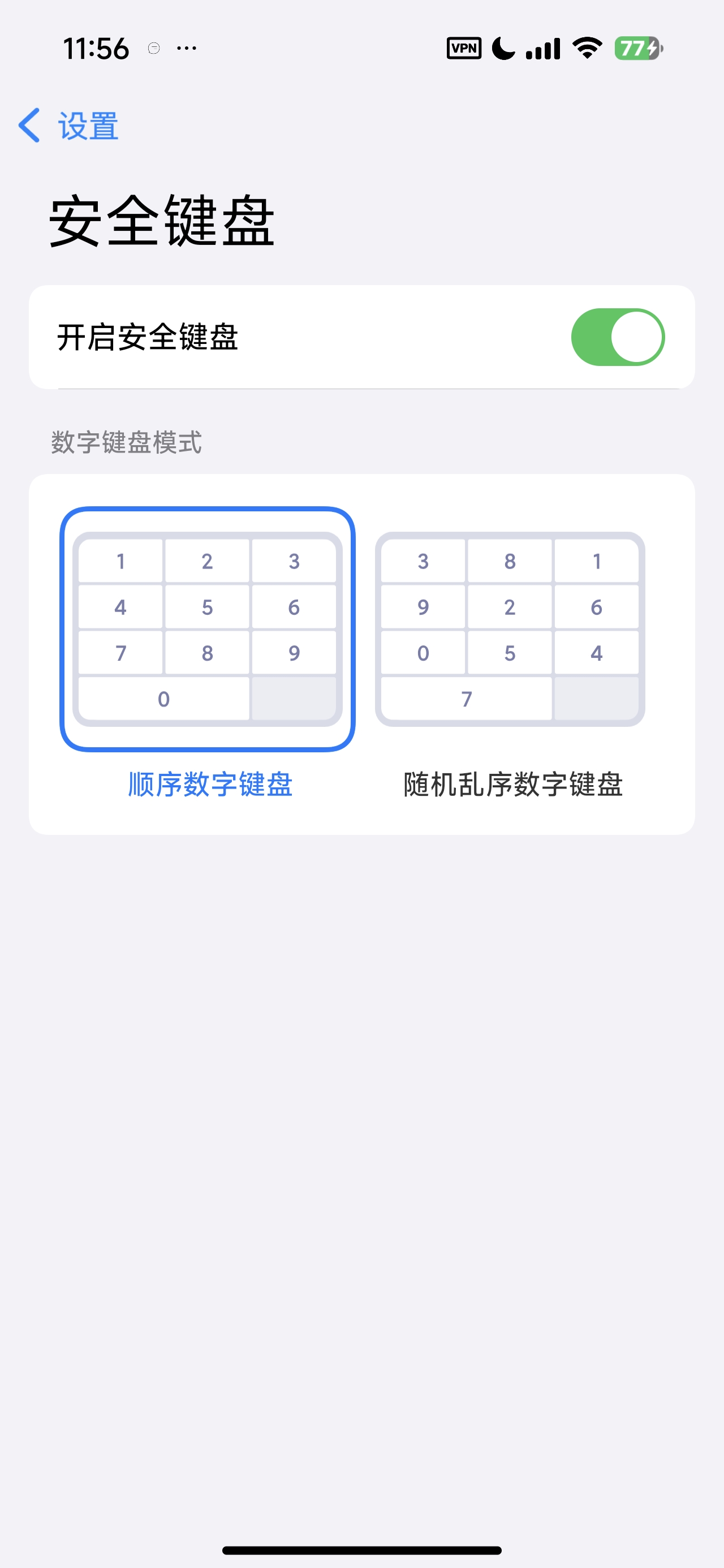The image size is (724, 1568).
Task: Select 顺序数字键盘 mode
Action: tap(207, 630)
